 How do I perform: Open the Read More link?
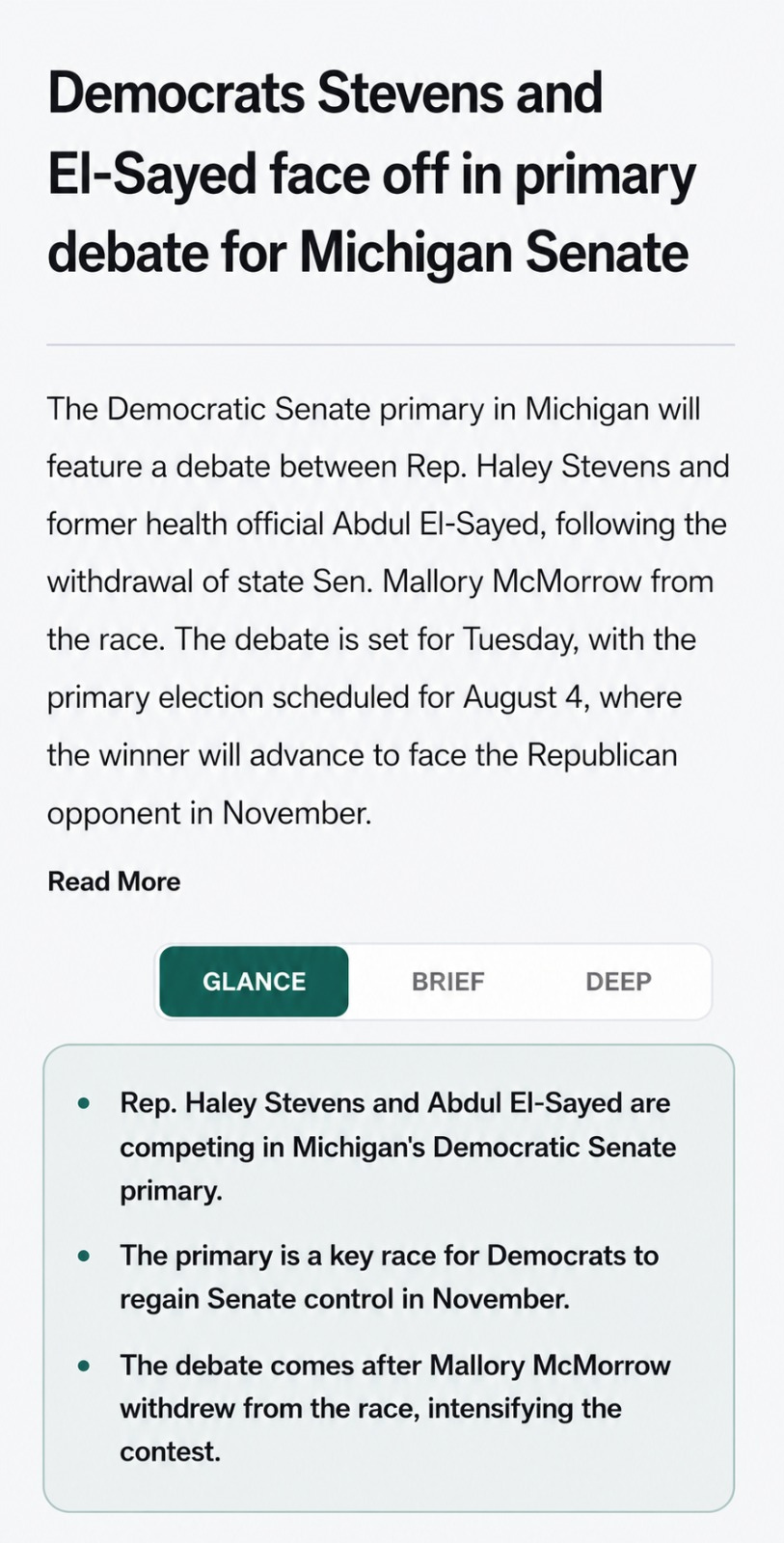tap(114, 881)
